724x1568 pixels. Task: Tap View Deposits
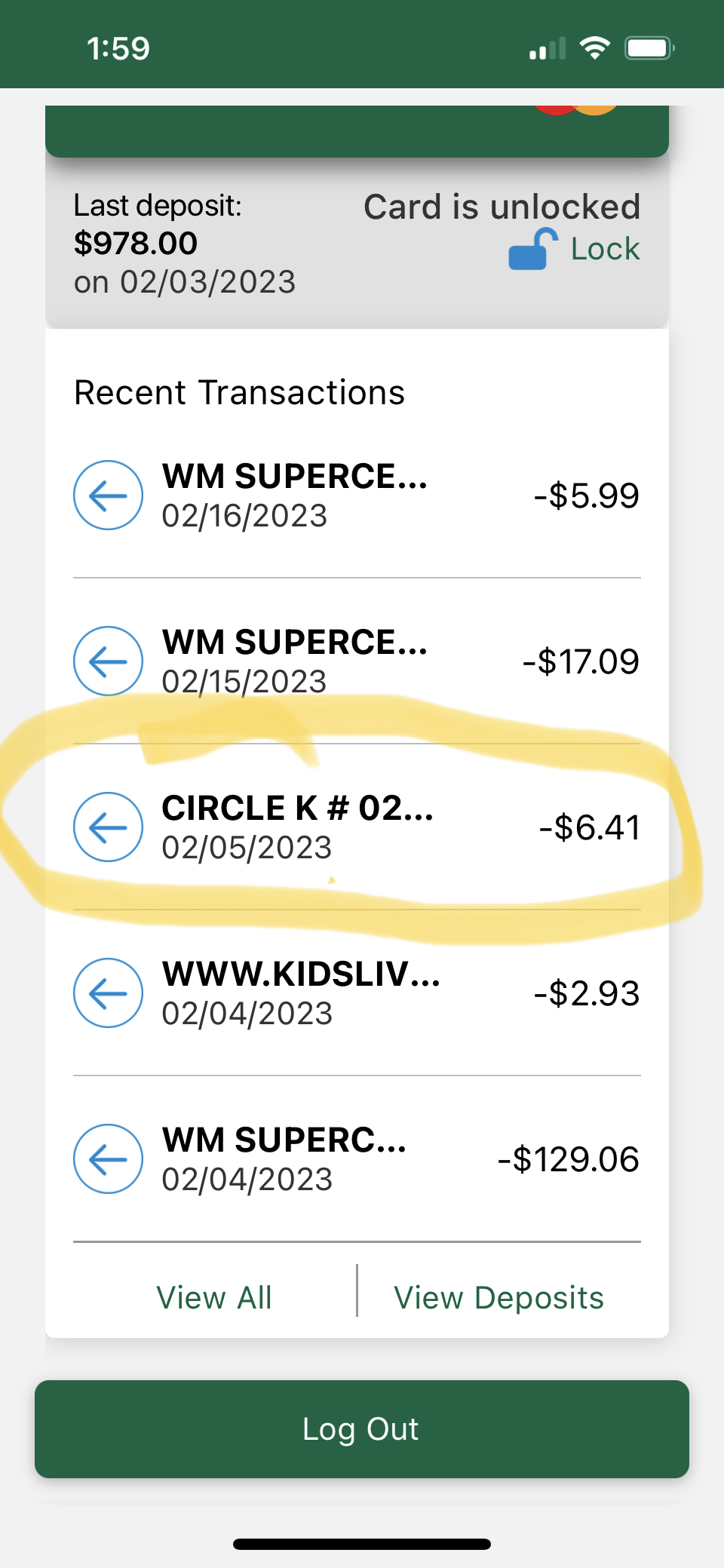point(499,1297)
